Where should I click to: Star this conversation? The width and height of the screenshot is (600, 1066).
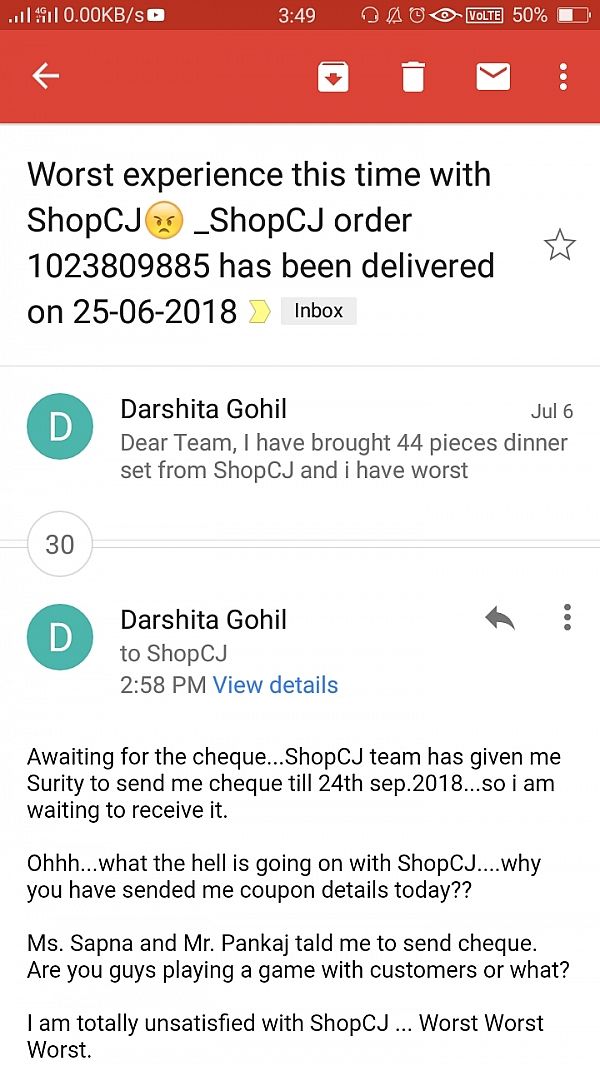point(560,245)
